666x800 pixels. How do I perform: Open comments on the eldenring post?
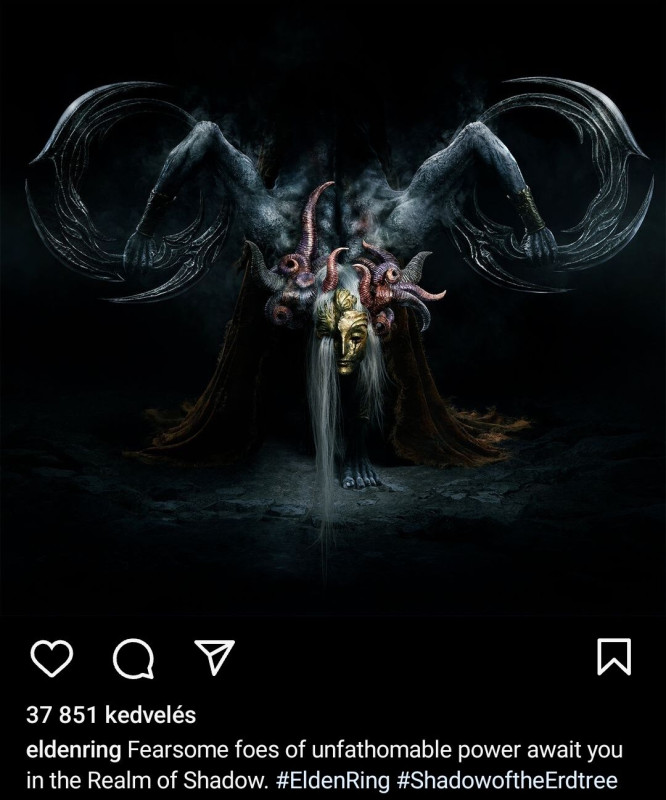pos(133,657)
